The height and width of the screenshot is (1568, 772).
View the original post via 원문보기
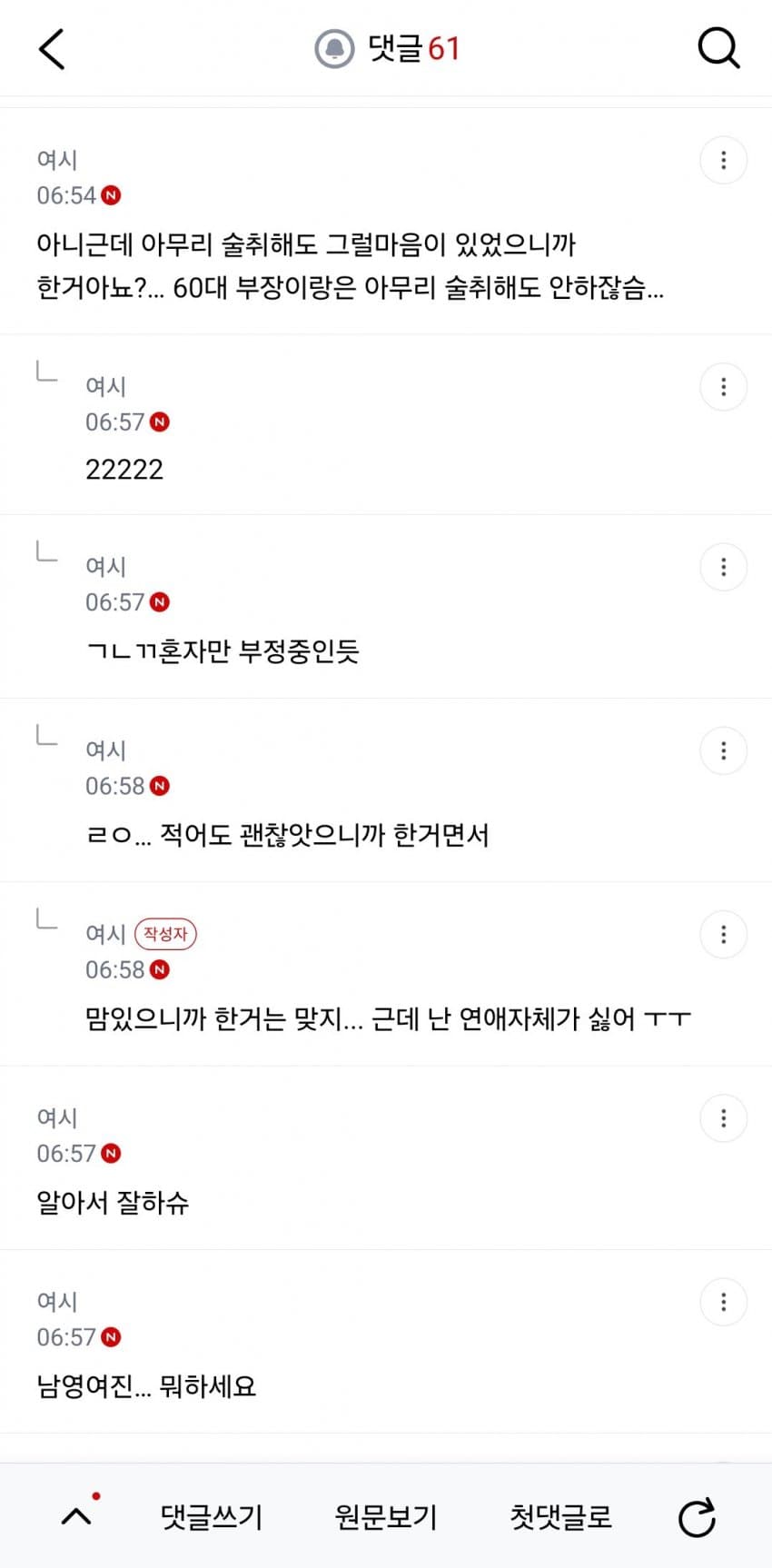[386, 1517]
